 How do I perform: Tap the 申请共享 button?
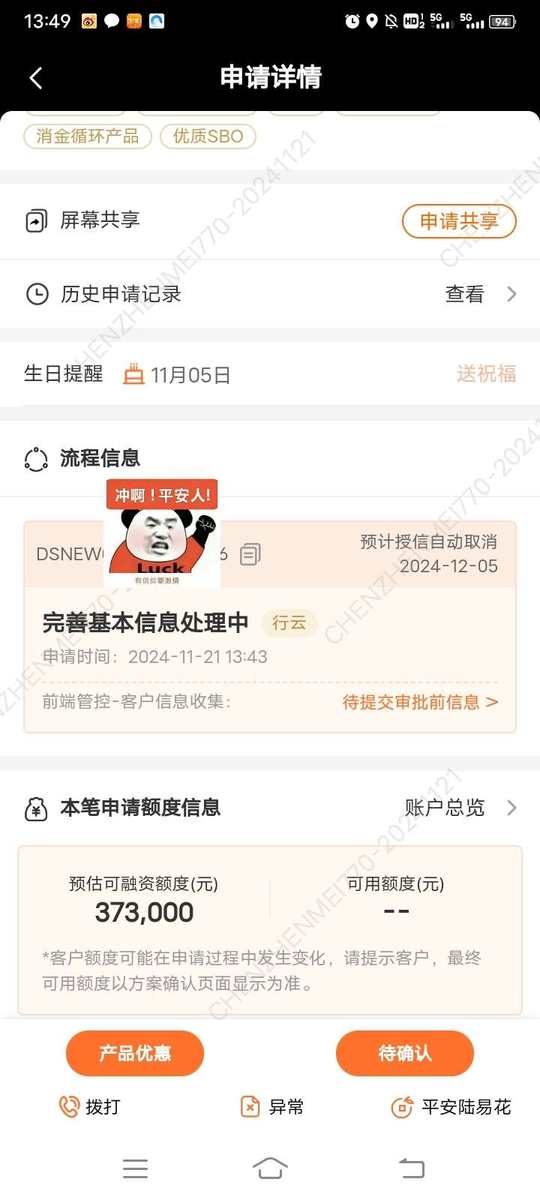click(x=459, y=221)
